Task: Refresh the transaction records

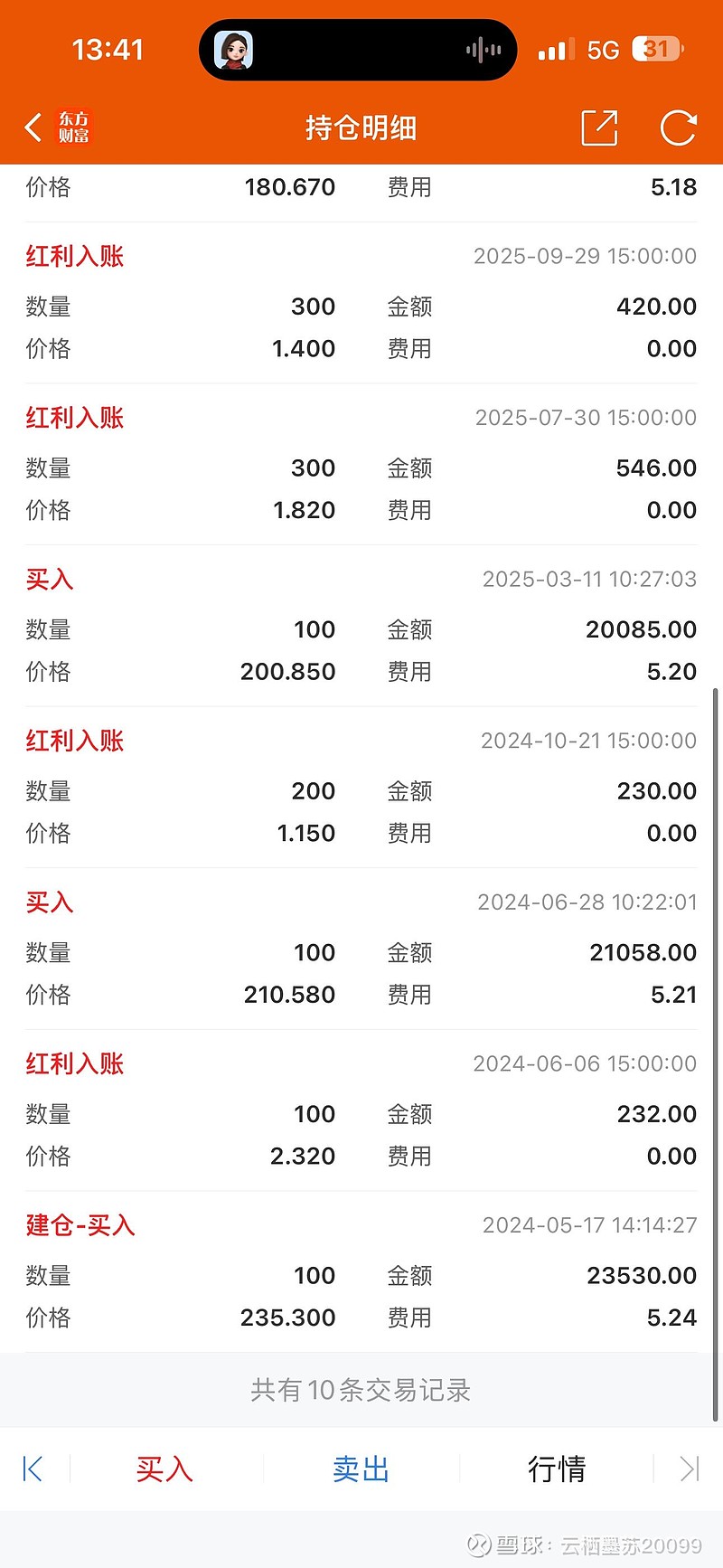Action: click(x=678, y=128)
